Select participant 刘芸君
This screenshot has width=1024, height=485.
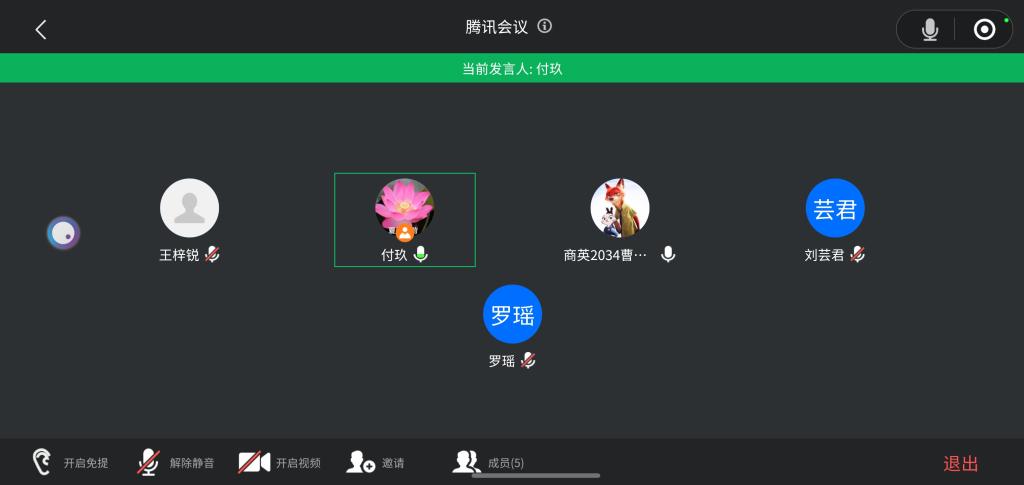[x=835, y=208]
